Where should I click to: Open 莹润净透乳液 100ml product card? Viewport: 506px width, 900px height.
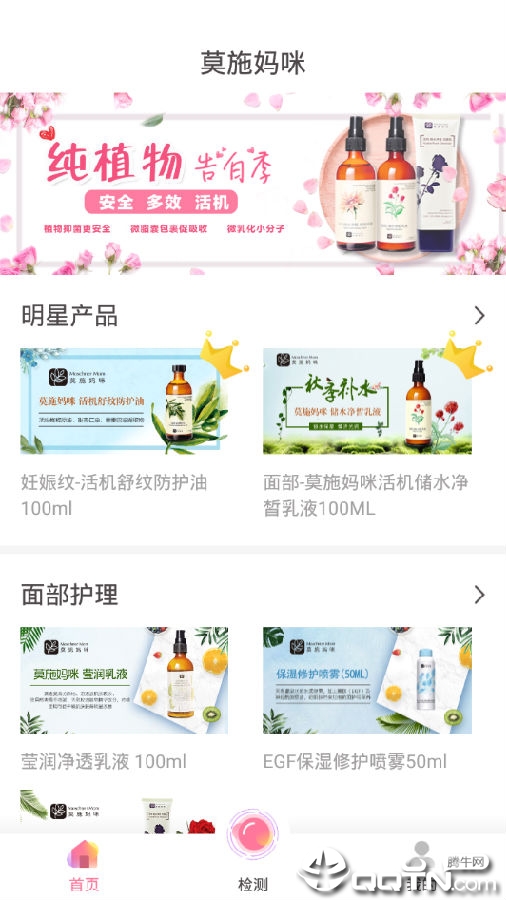124,699
